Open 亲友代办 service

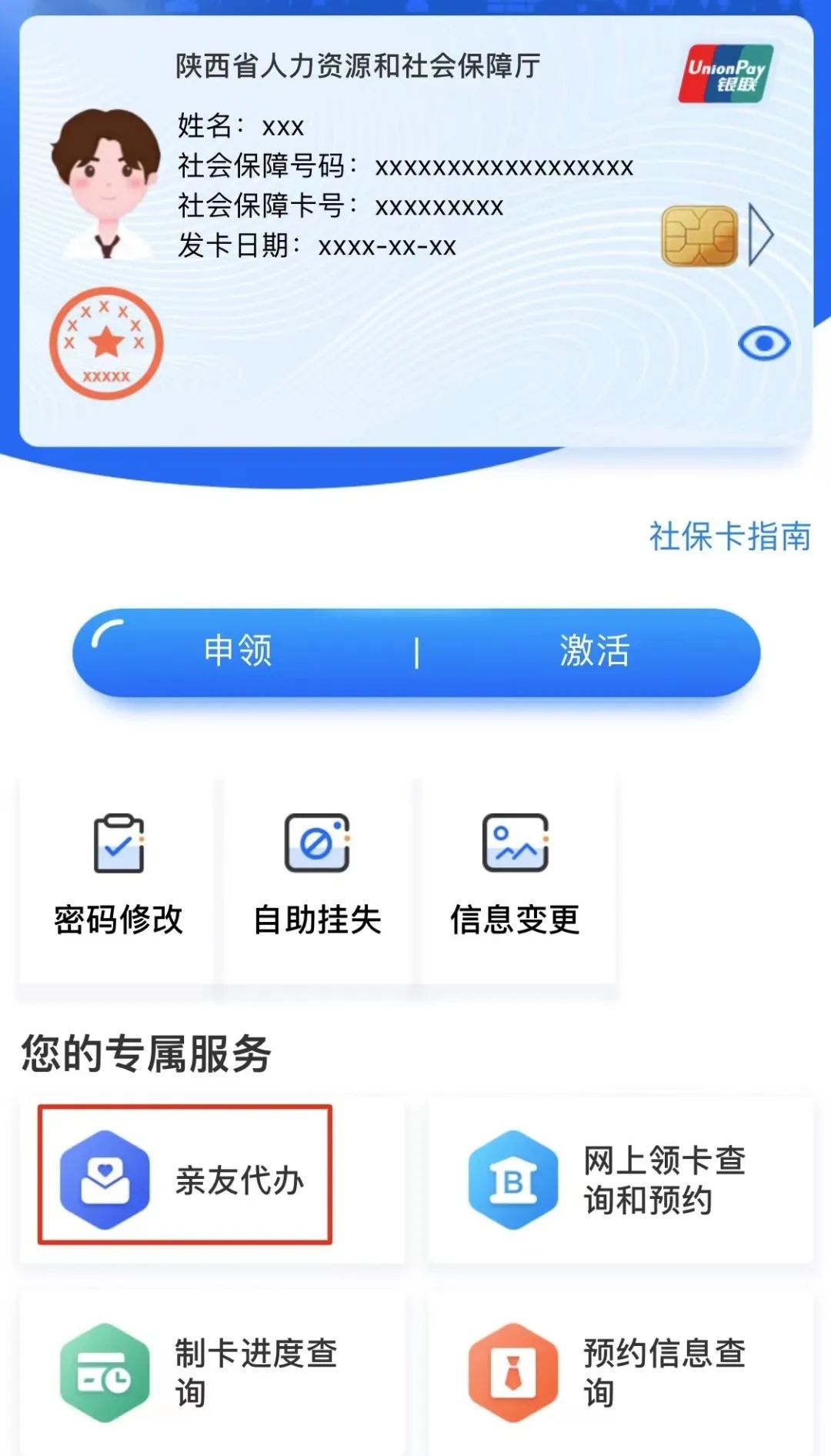point(185,1178)
